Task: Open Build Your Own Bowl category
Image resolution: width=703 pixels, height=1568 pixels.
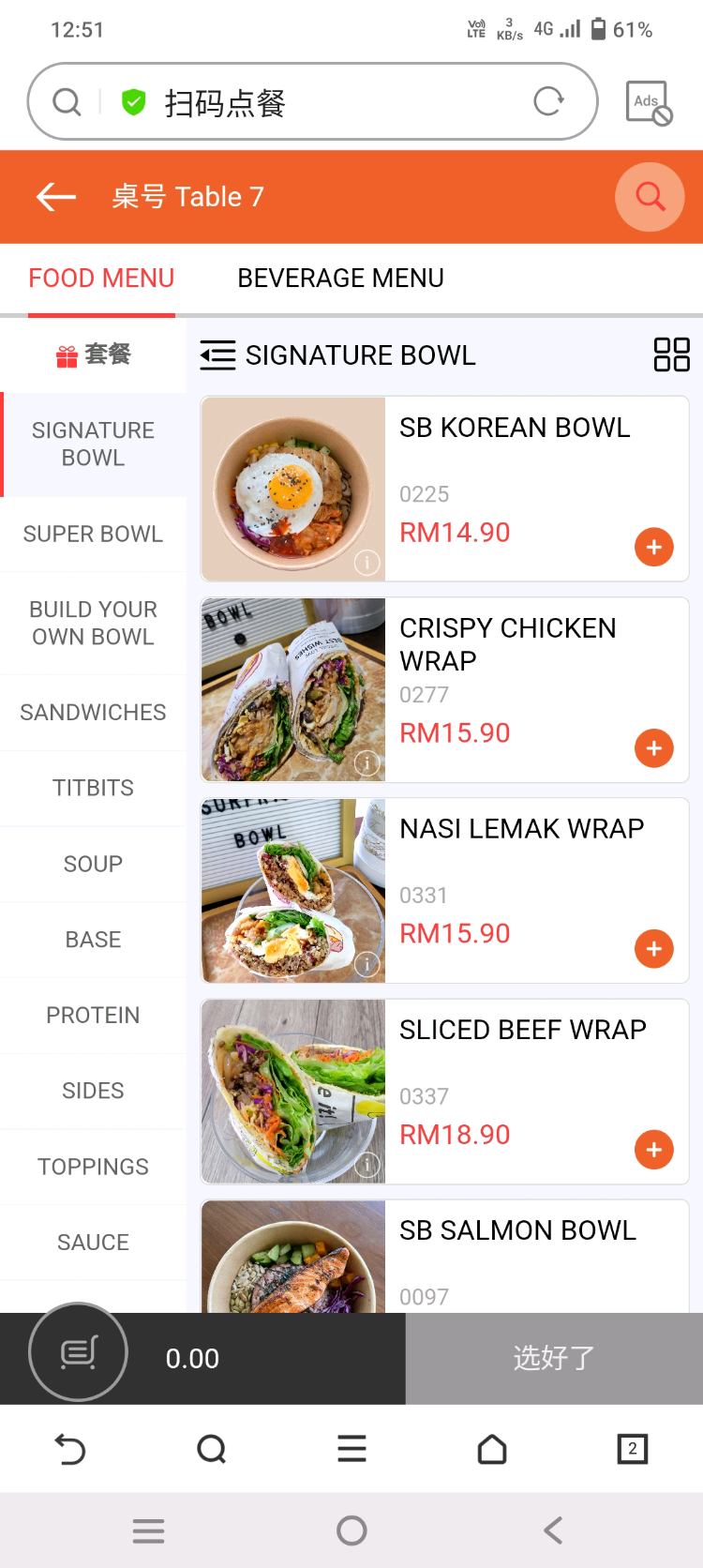Action: [93, 624]
